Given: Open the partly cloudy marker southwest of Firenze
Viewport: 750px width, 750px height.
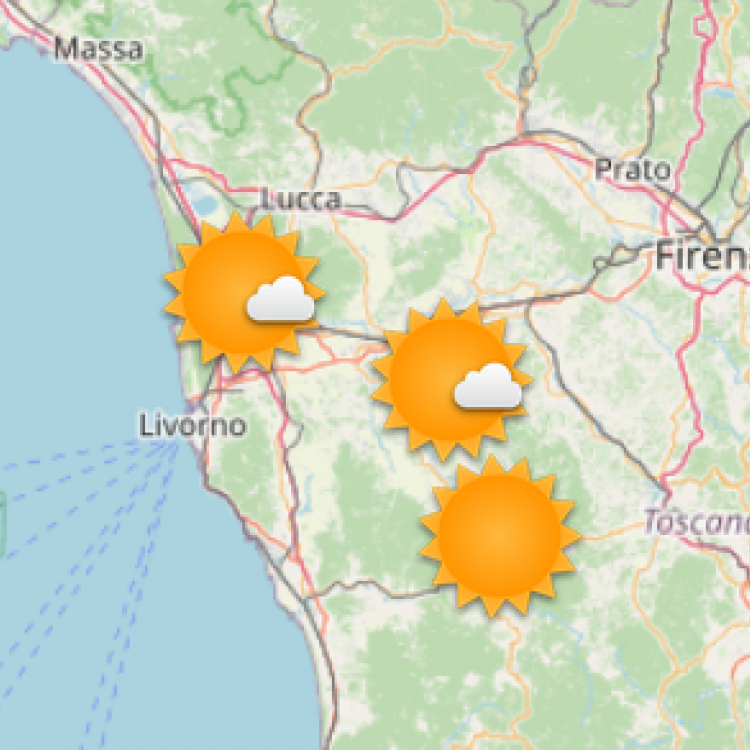Looking at the screenshot, I should click(450, 379).
